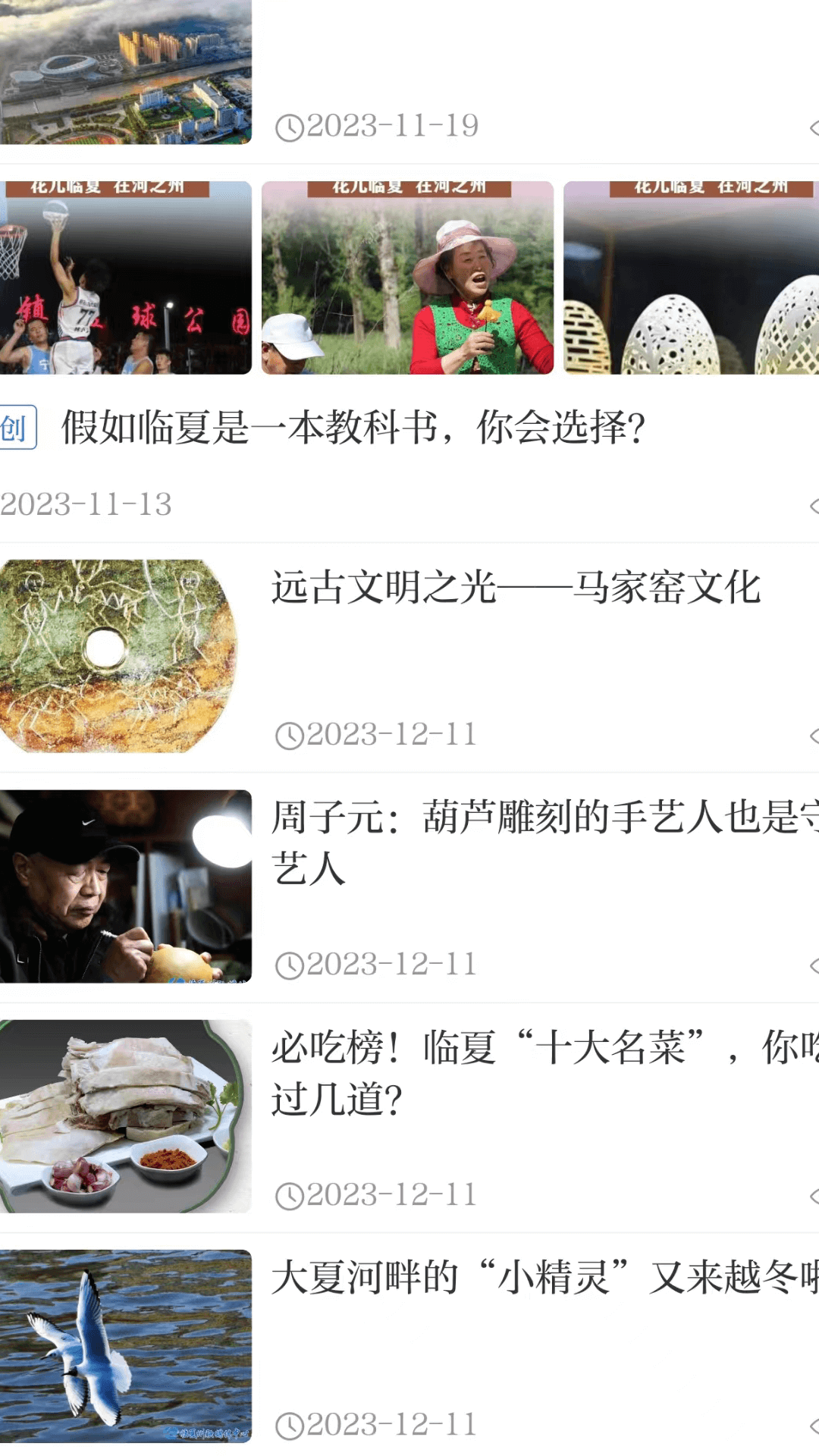Click the clock icon beside date 2023-11-19
819x1456 pixels.
(x=290, y=126)
